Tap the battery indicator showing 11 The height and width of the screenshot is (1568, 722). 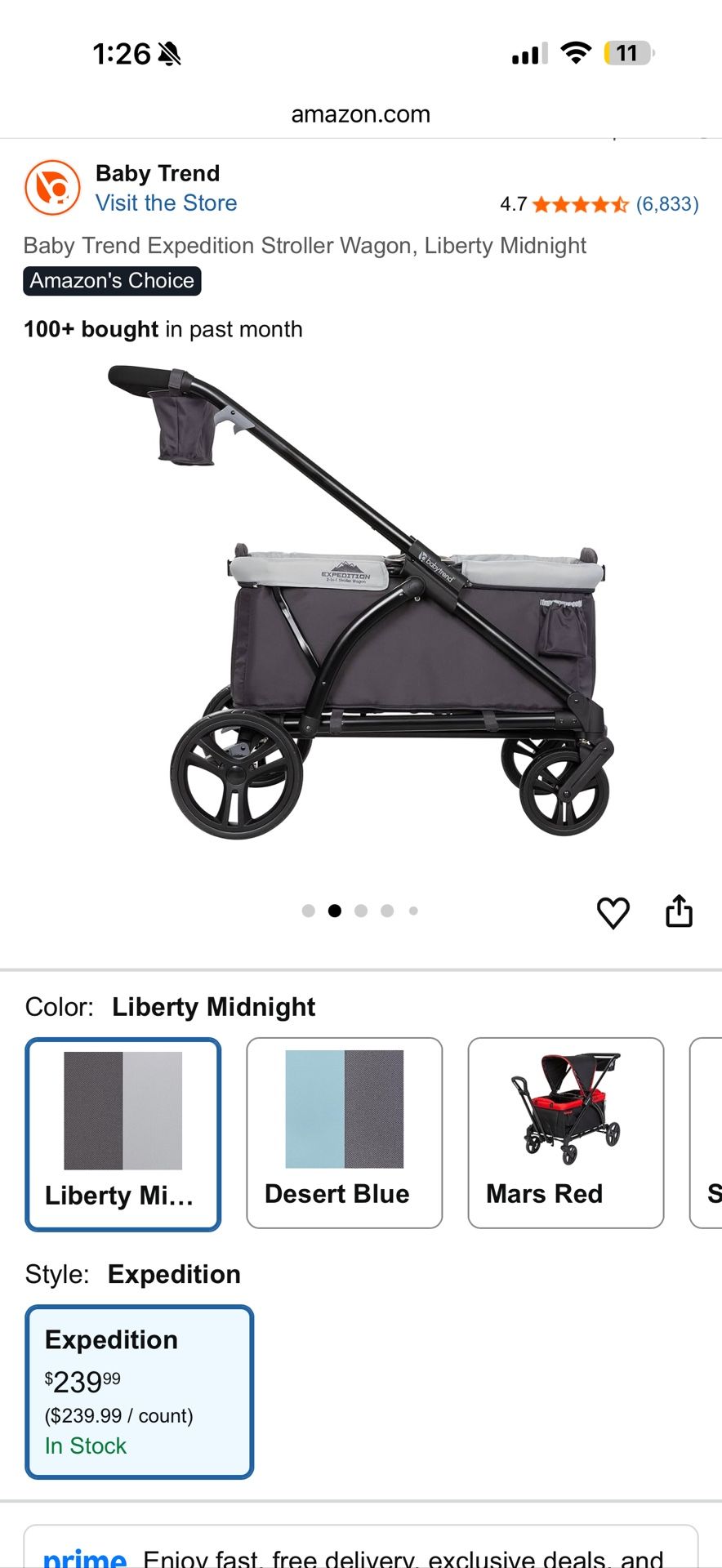pos(626,51)
